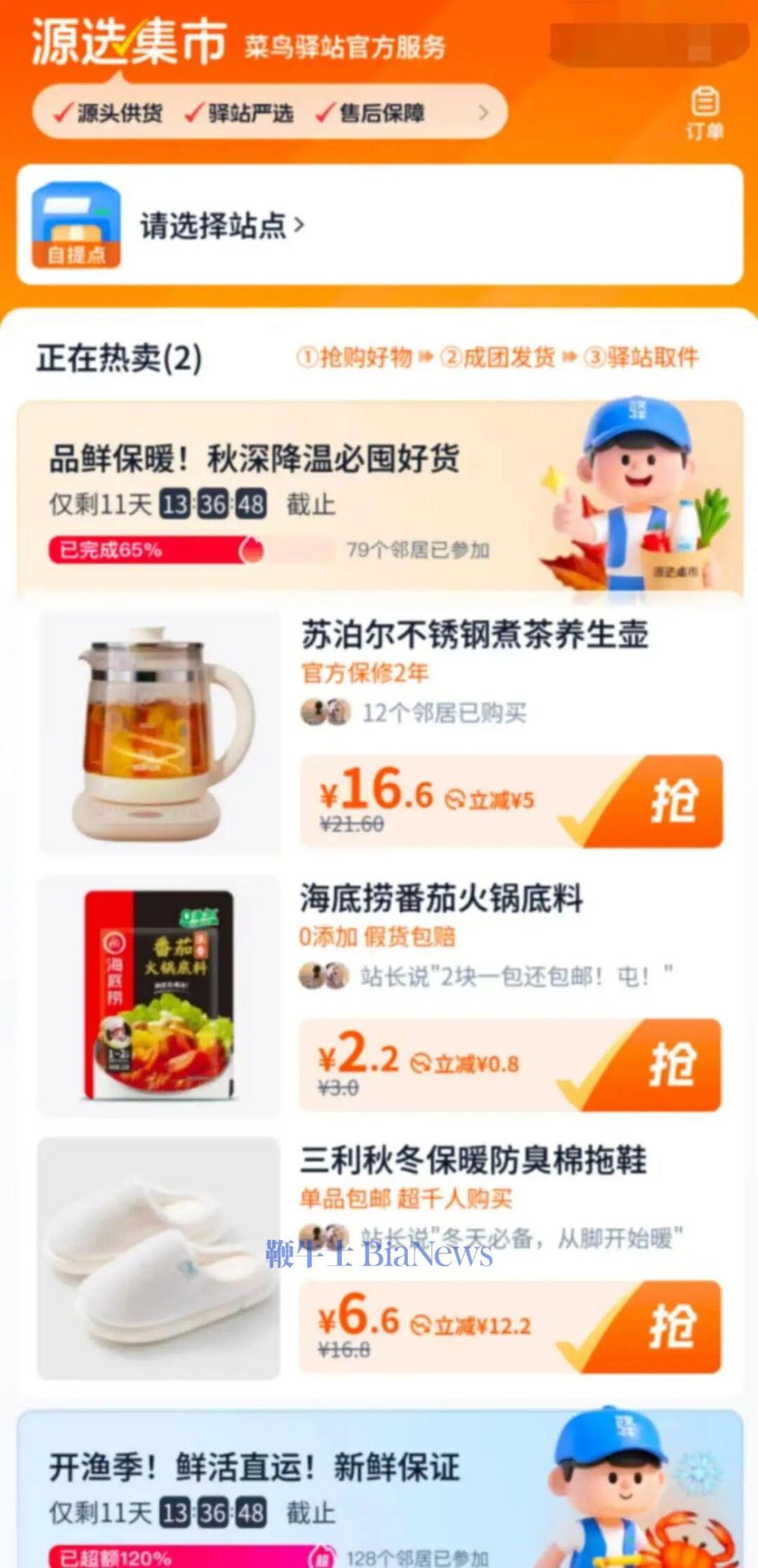
Task: Open the 三利 cotton slippers product image
Action: click(158, 1257)
